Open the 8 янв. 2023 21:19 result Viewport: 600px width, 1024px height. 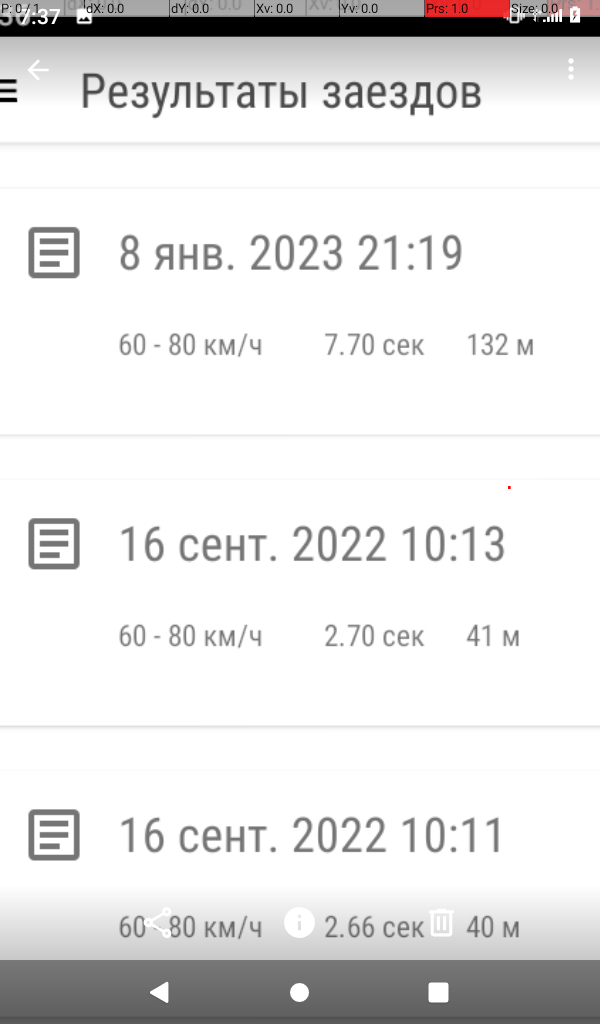[x=300, y=312]
